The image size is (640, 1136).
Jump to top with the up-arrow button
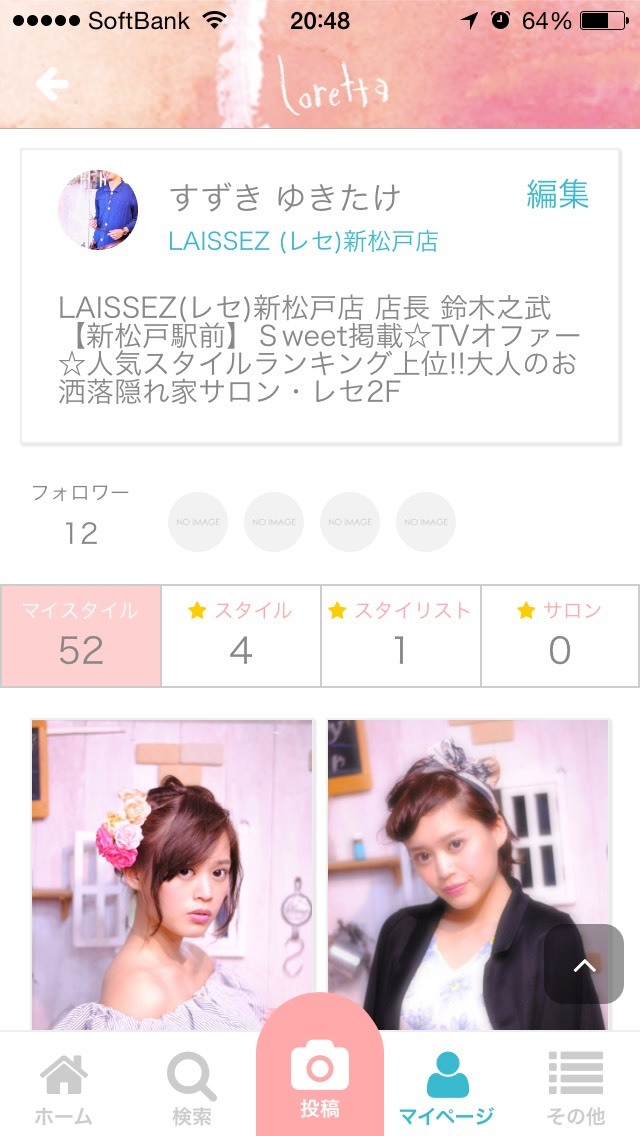584,964
